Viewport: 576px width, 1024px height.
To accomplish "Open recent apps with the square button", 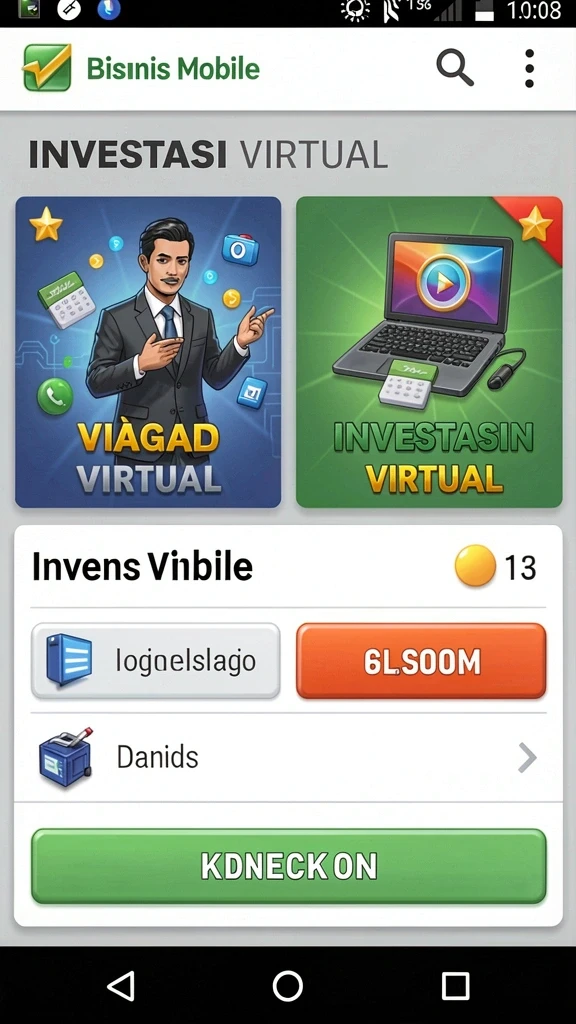I will pos(455,985).
